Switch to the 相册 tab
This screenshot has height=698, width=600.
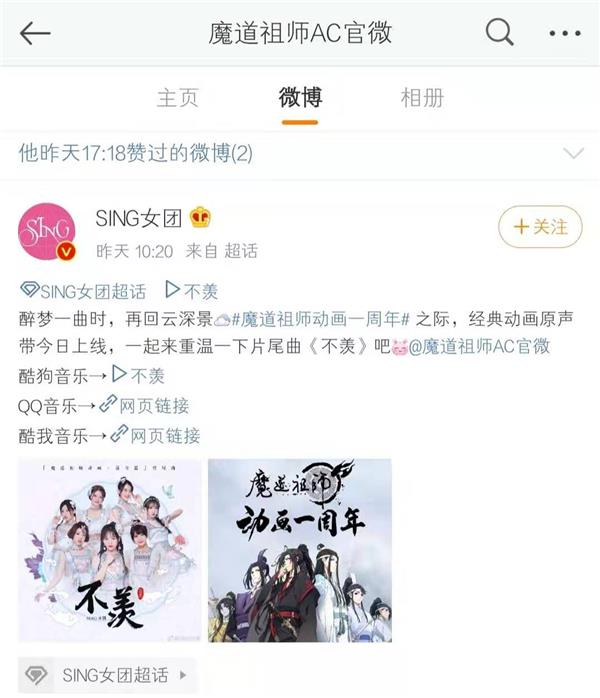[422, 98]
